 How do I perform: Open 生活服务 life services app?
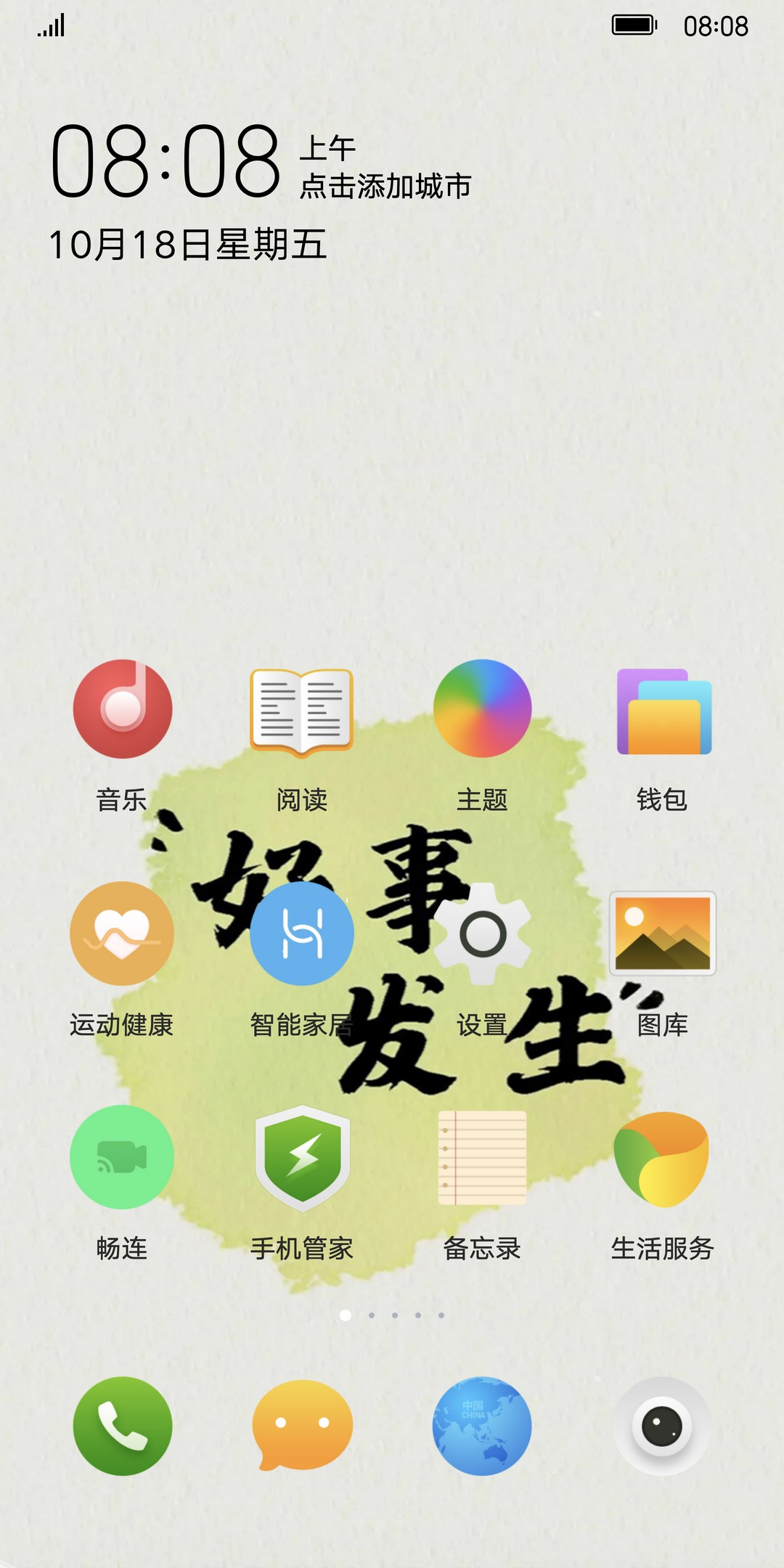663,1157
